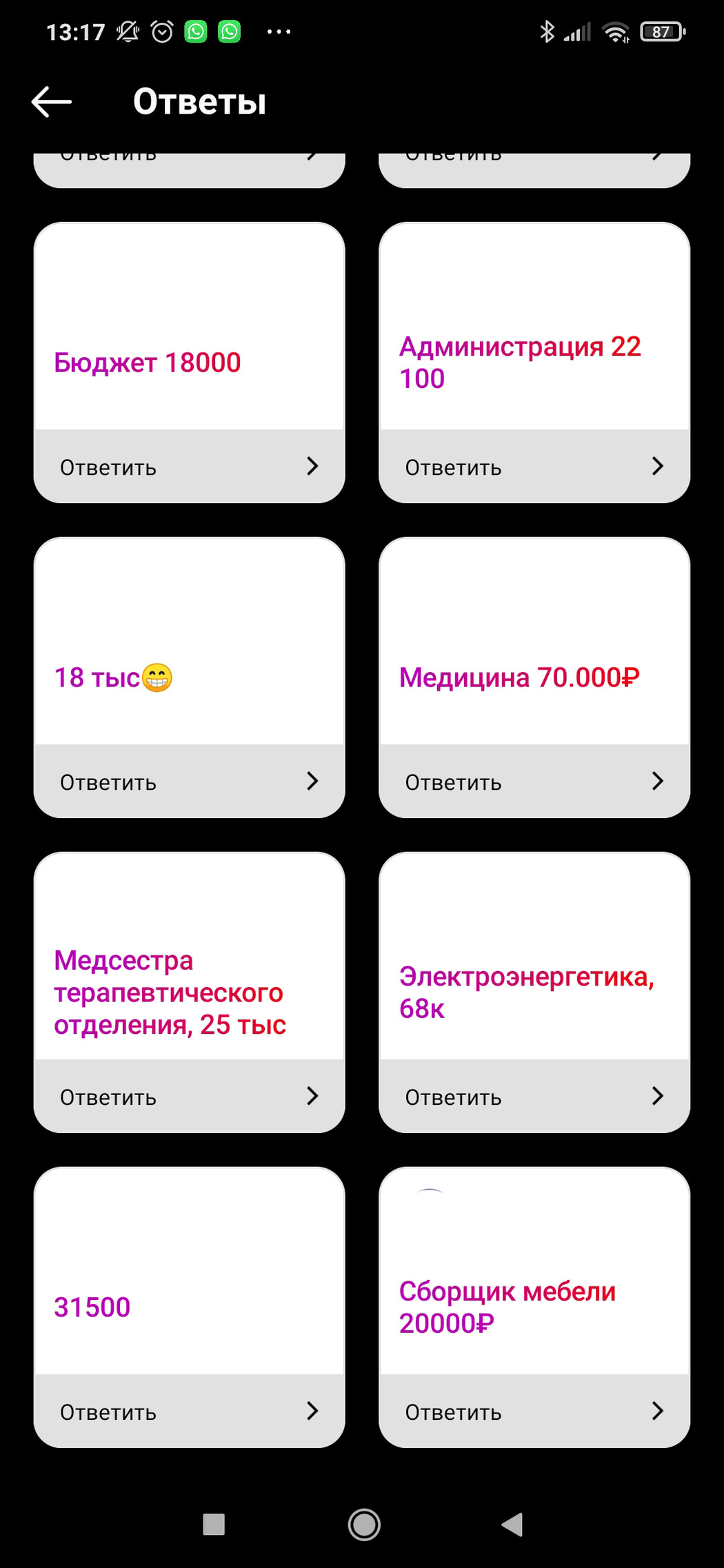This screenshot has width=724, height=1568.
Task: Open the Бюджет 18000 answer card
Action: 189,327
